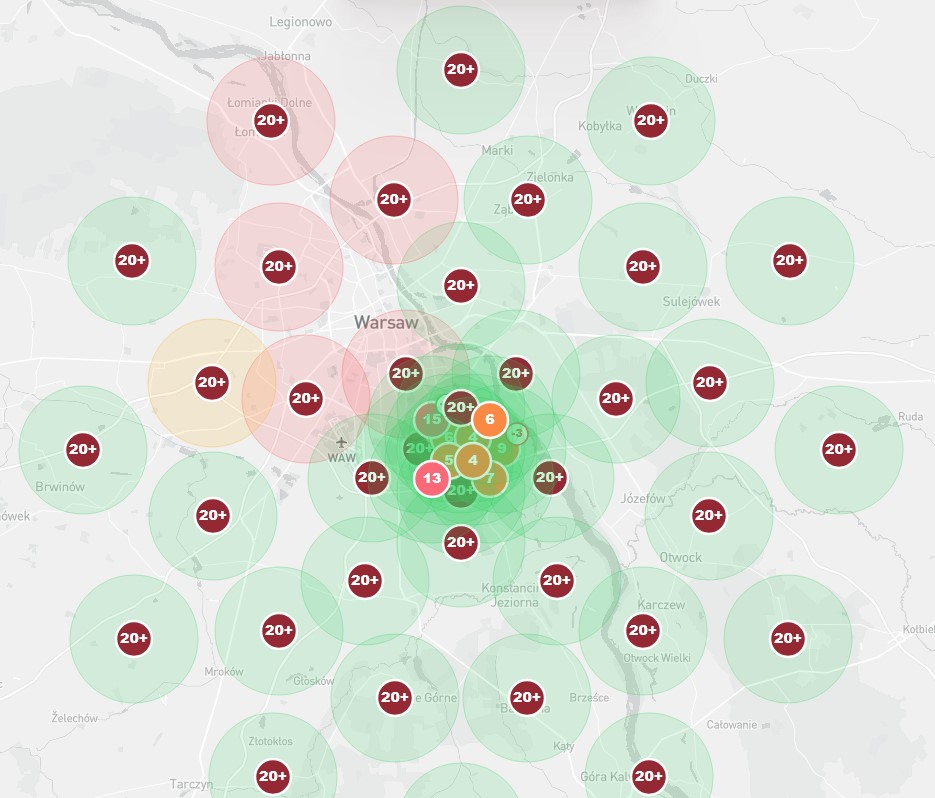Select the 20+ marker over Łomianki Dolne
Screen dimensions: 935x798
point(271,121)
